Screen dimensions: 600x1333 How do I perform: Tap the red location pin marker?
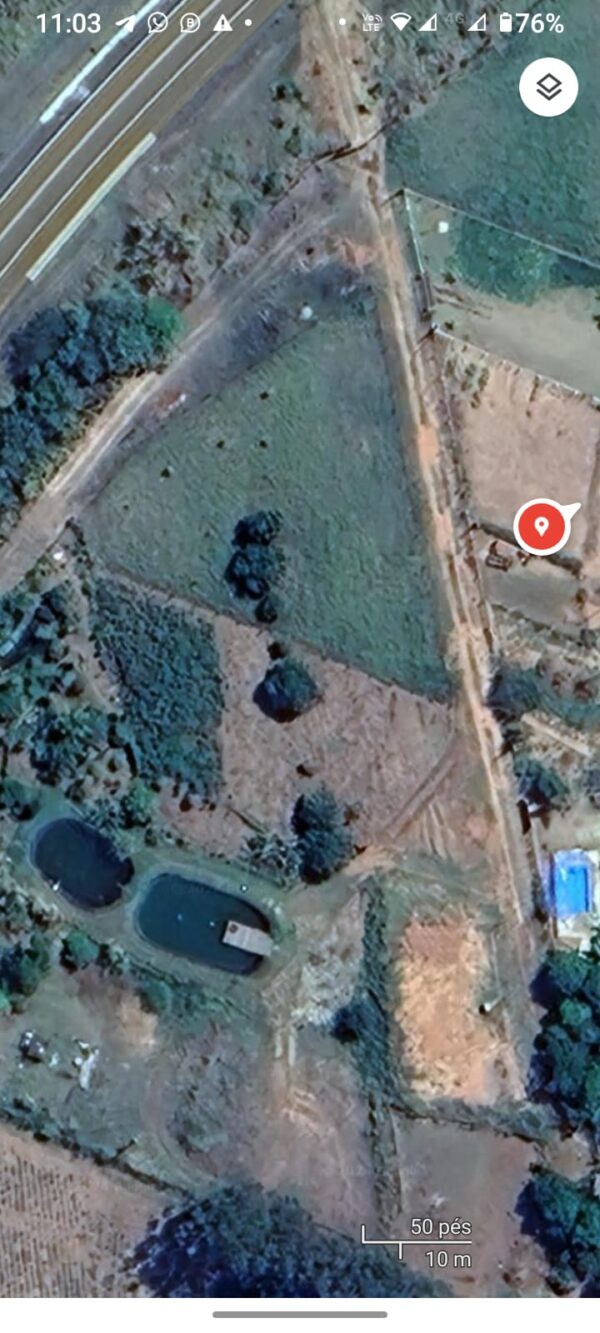(x=541, y=526)
